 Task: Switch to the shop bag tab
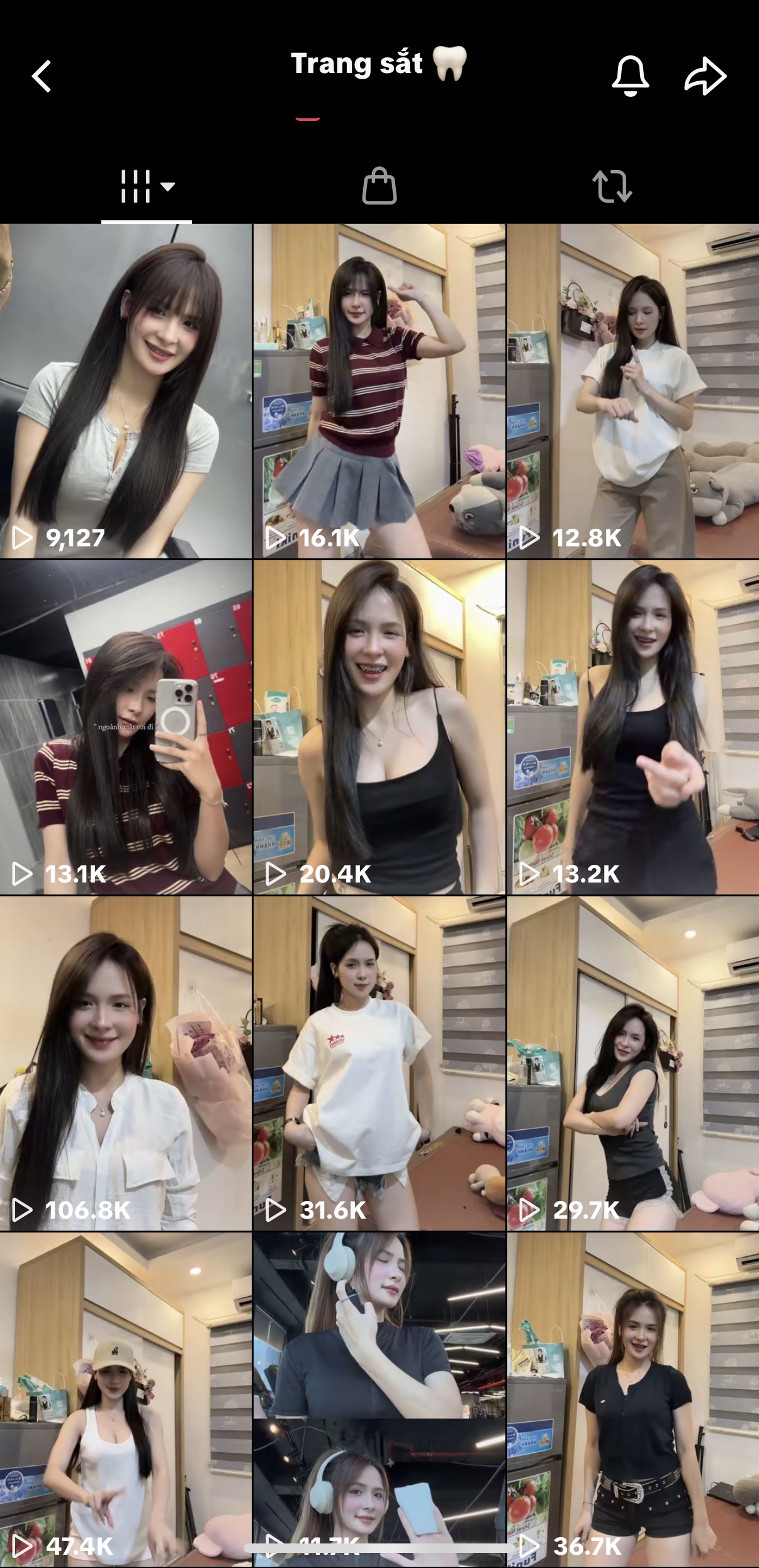379,186
